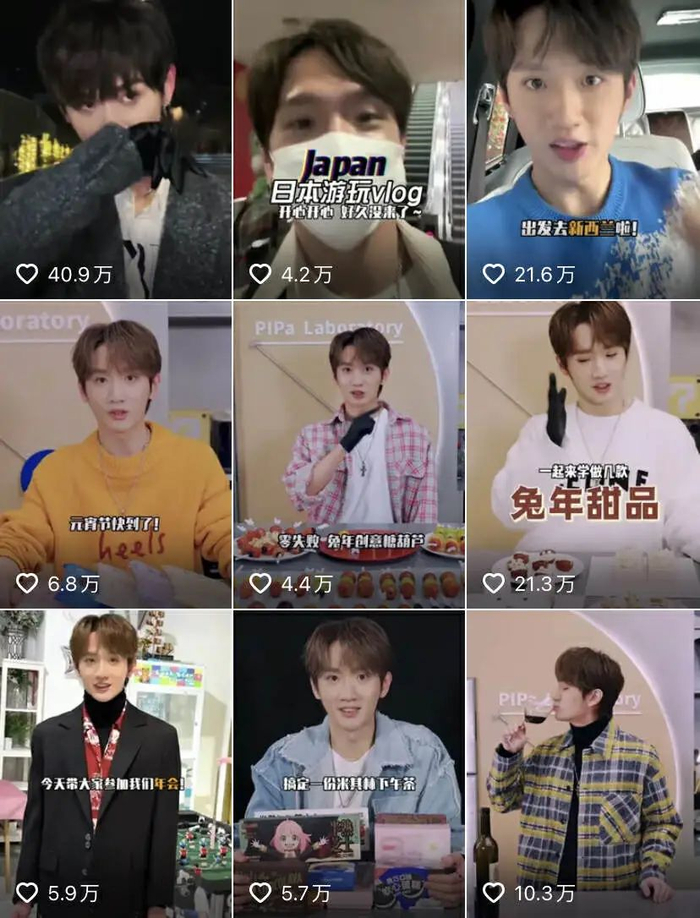Watch the 兔年甜品 video

click(583, 453)
